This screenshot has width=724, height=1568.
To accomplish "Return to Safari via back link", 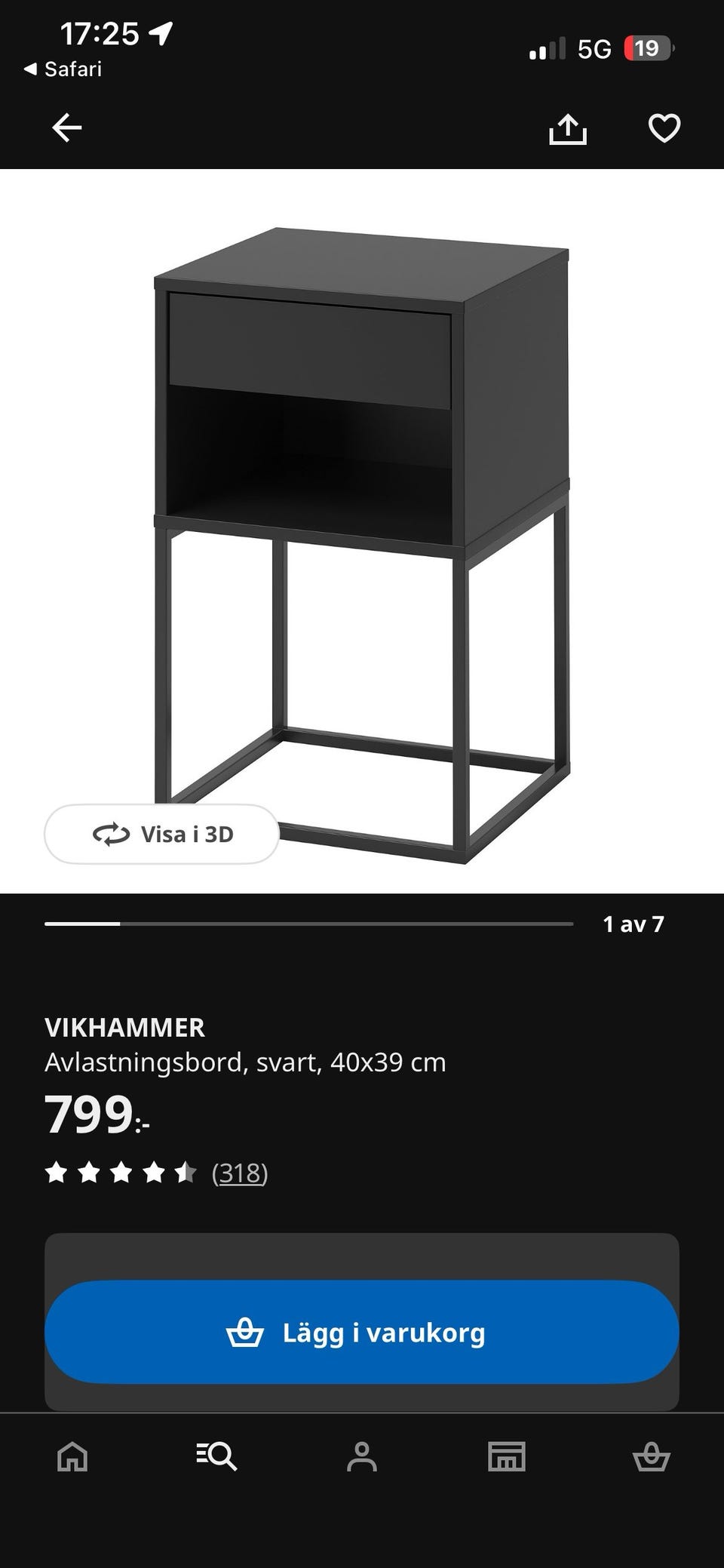I will (63, 69).
